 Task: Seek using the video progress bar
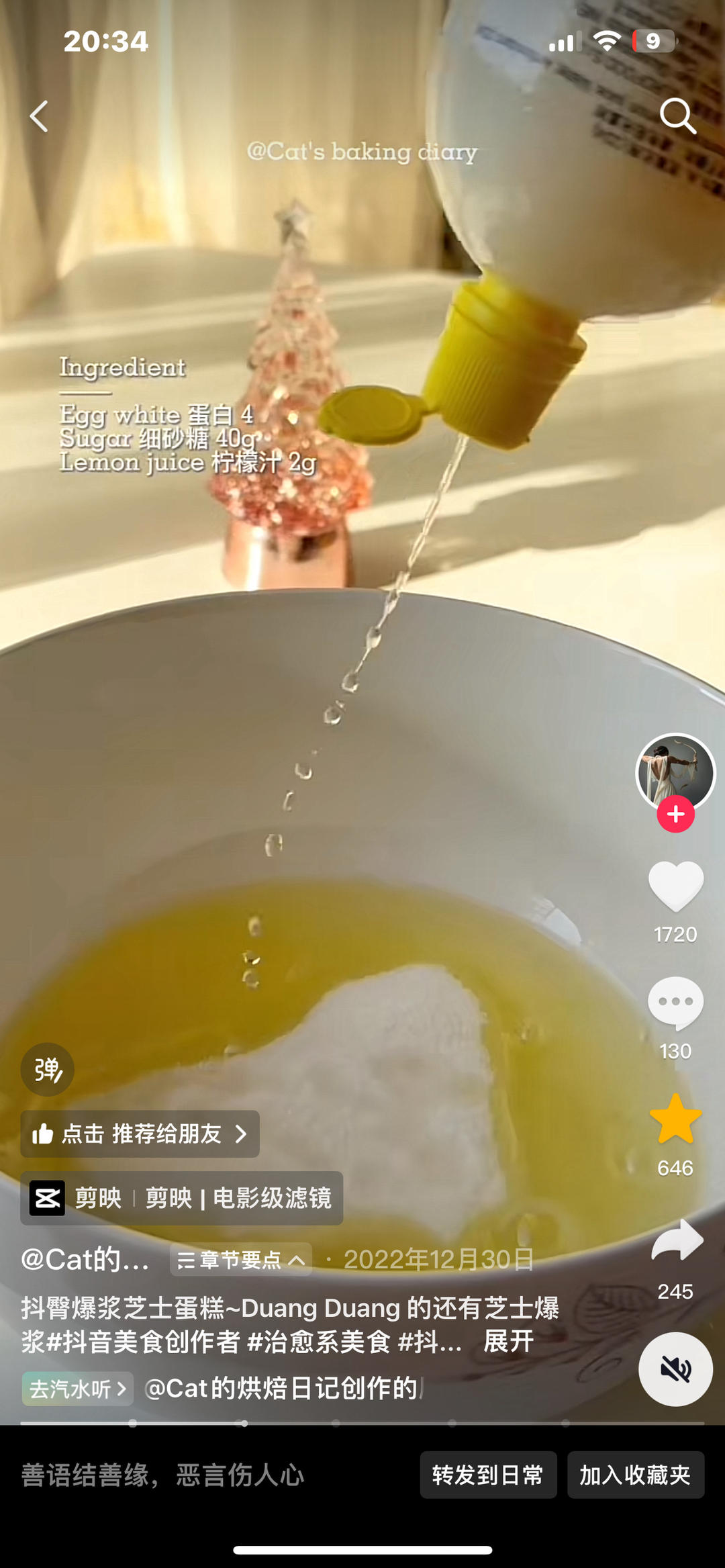362,1424
